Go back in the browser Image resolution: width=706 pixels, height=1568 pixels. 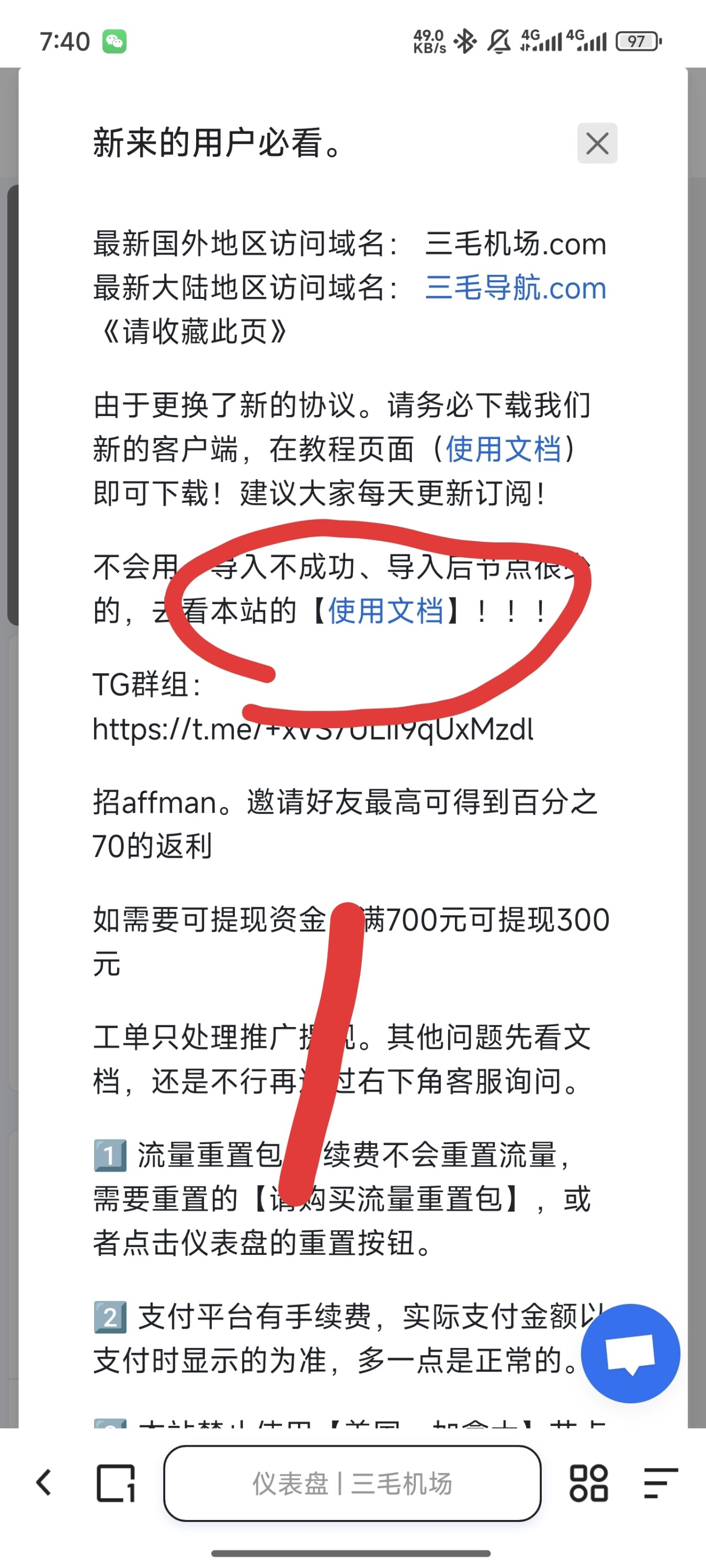[44, 1483]
